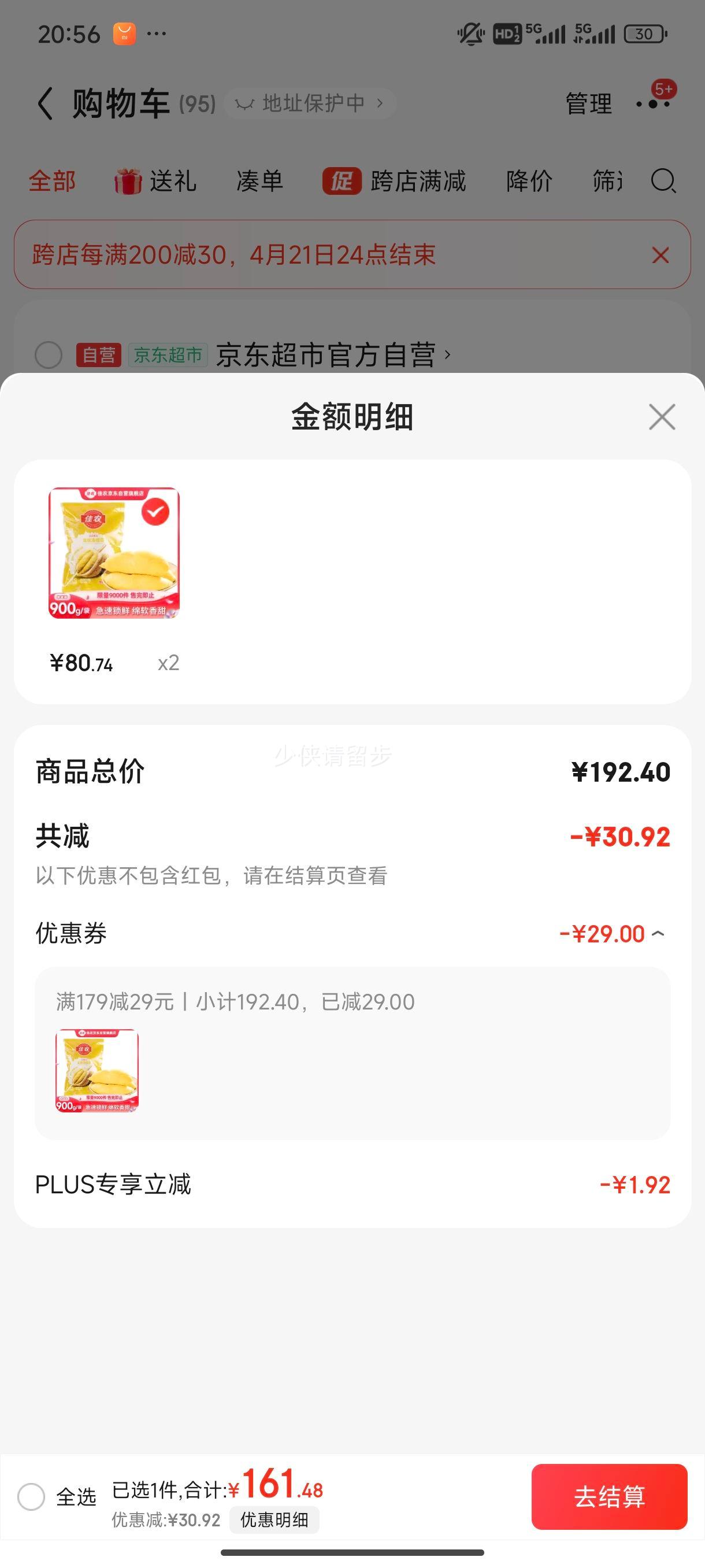Tap the red checkmark on the durian product
Screen dimensions: 705x1568
pyautogui.click(x=157, y=515)
